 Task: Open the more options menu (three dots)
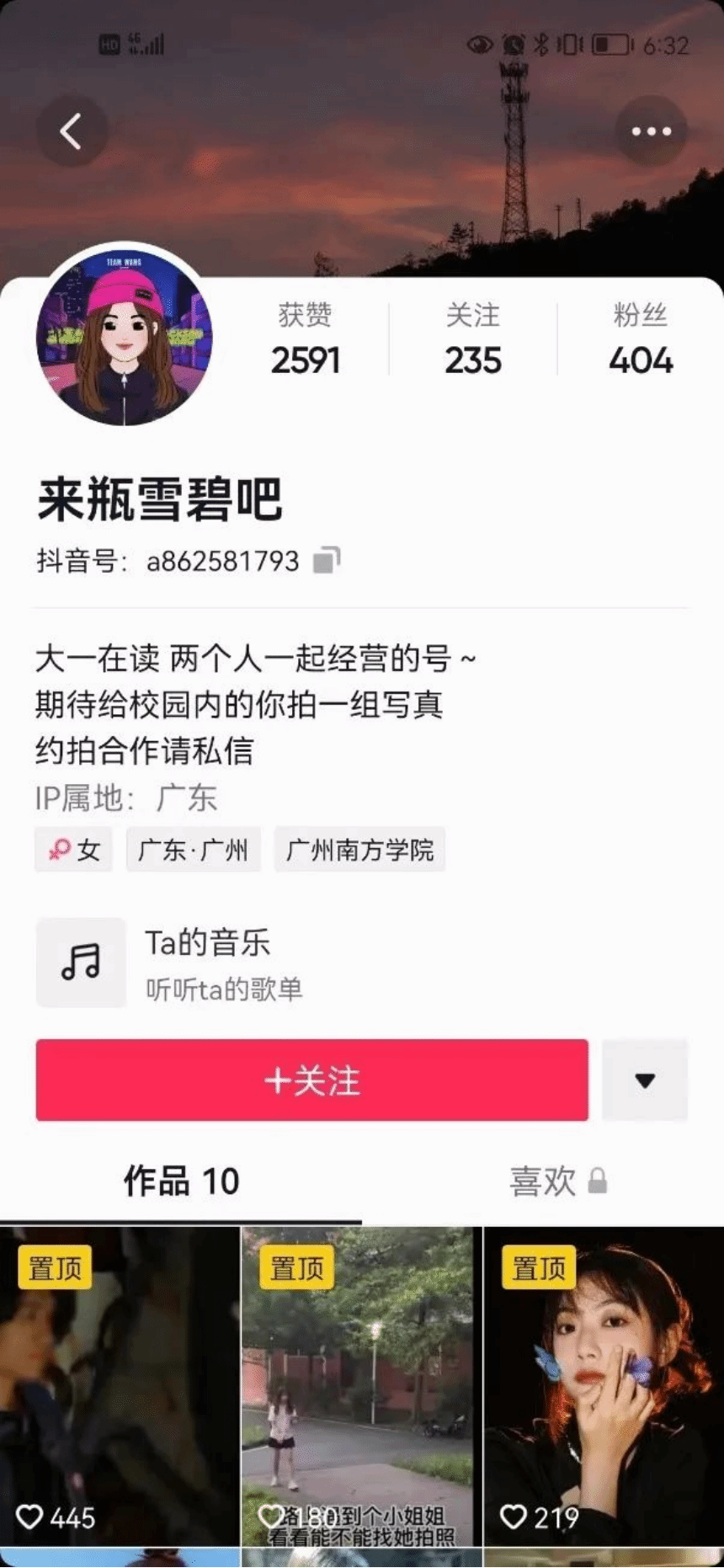click(x=651, y=131)
